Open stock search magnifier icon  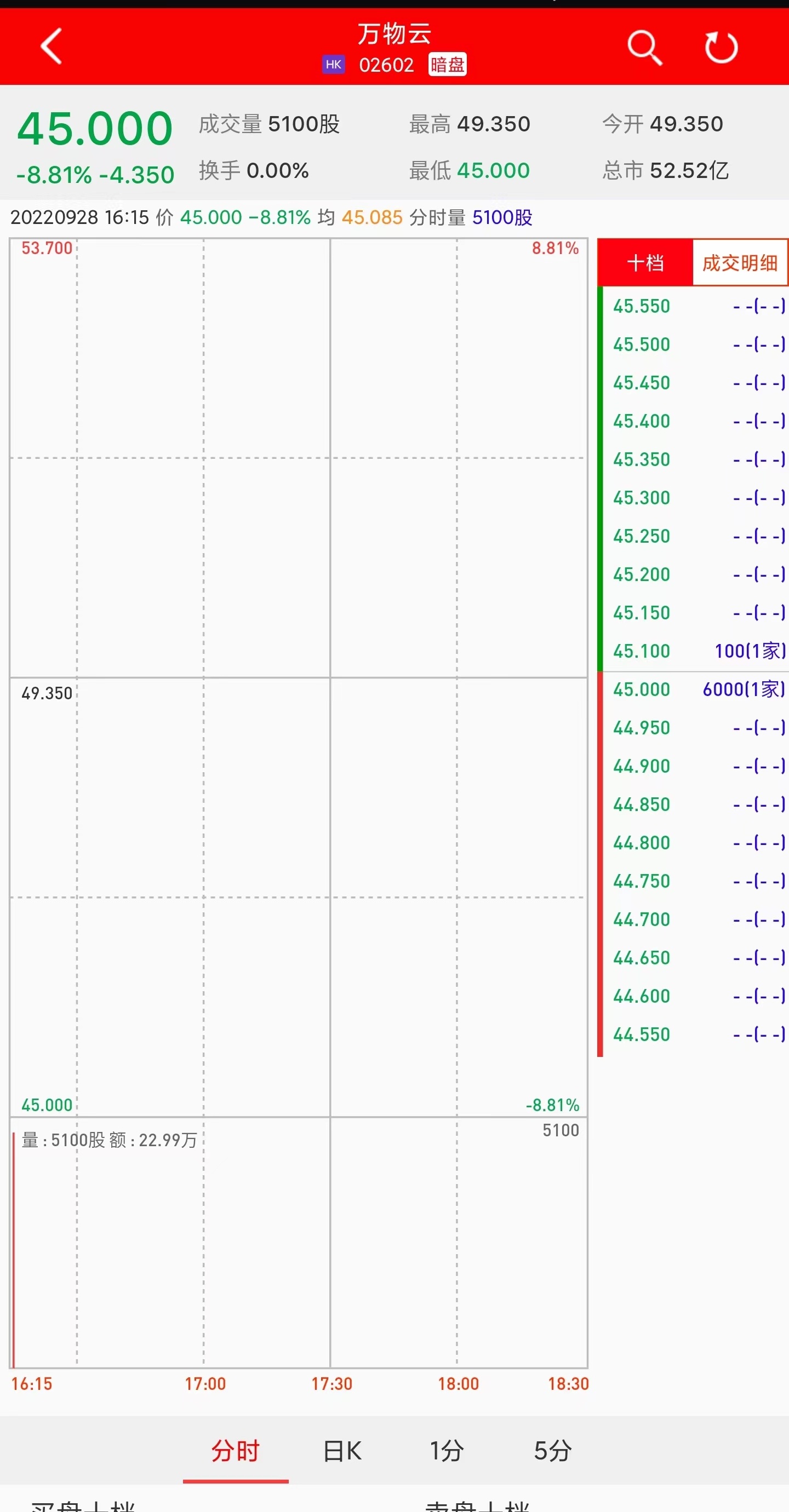click(x=644, y=47)
